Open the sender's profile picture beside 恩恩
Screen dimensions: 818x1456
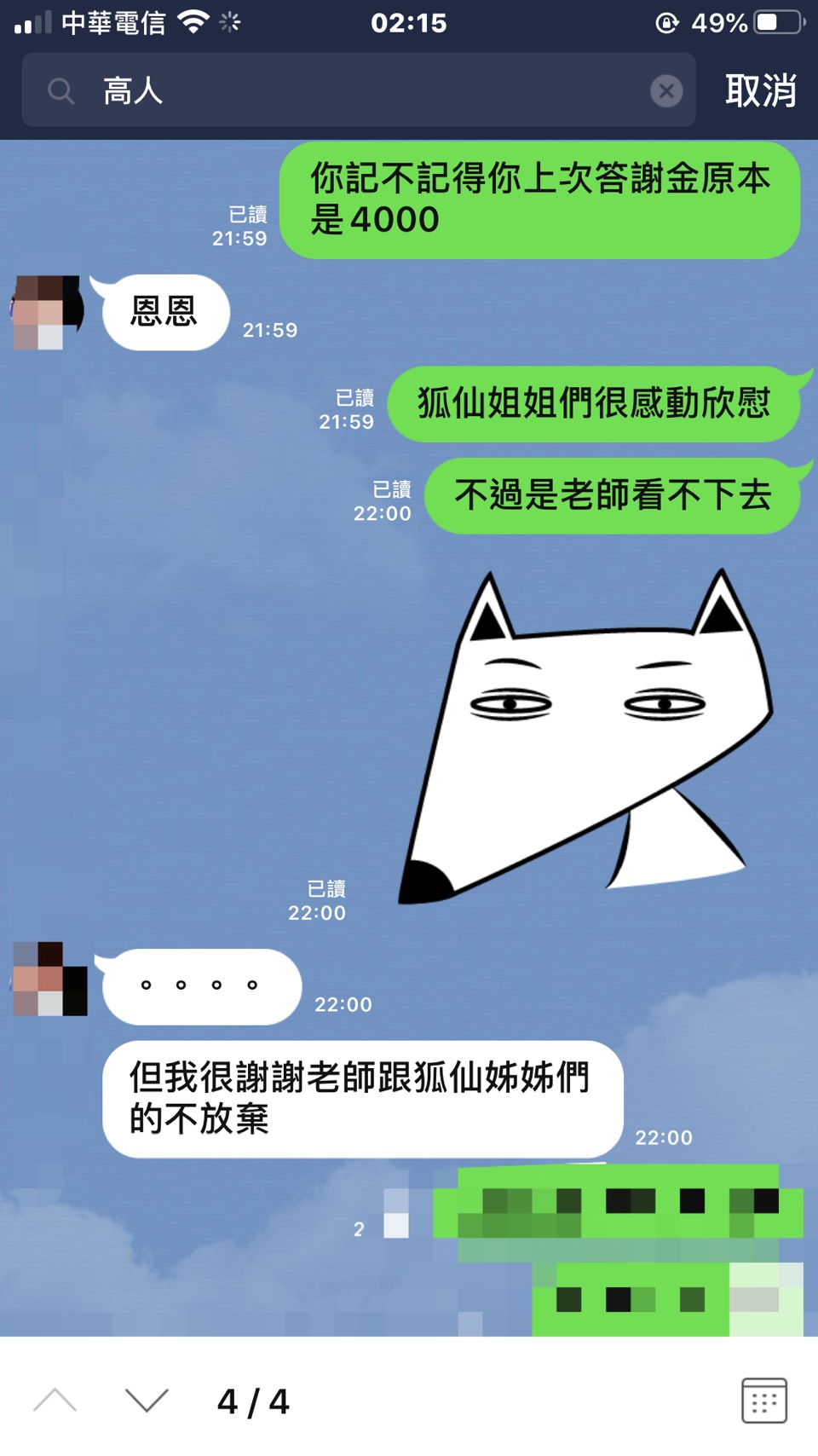point(49,311)
